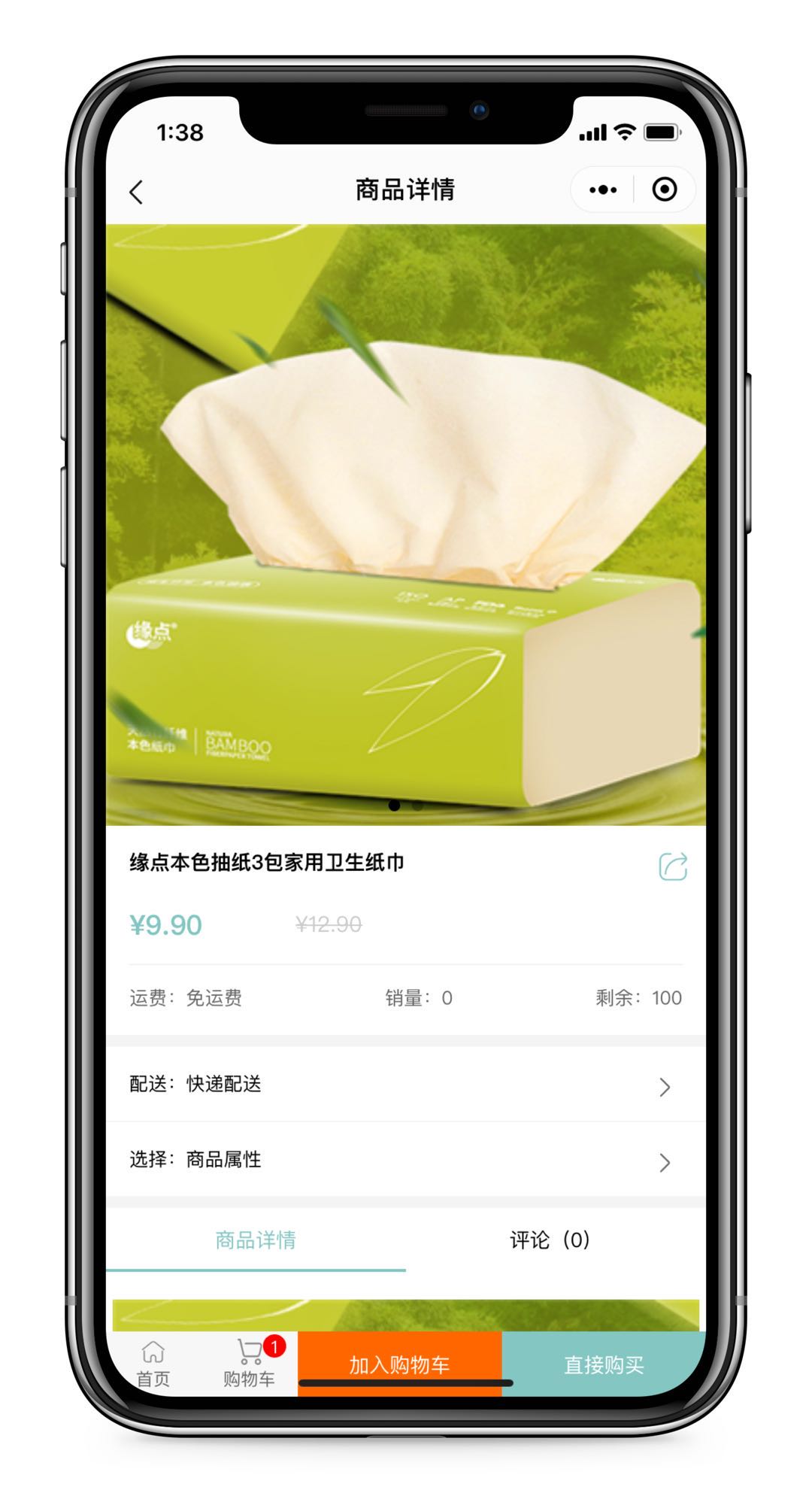Open the 配送 快递配送 row

(x=406, y=1085)
